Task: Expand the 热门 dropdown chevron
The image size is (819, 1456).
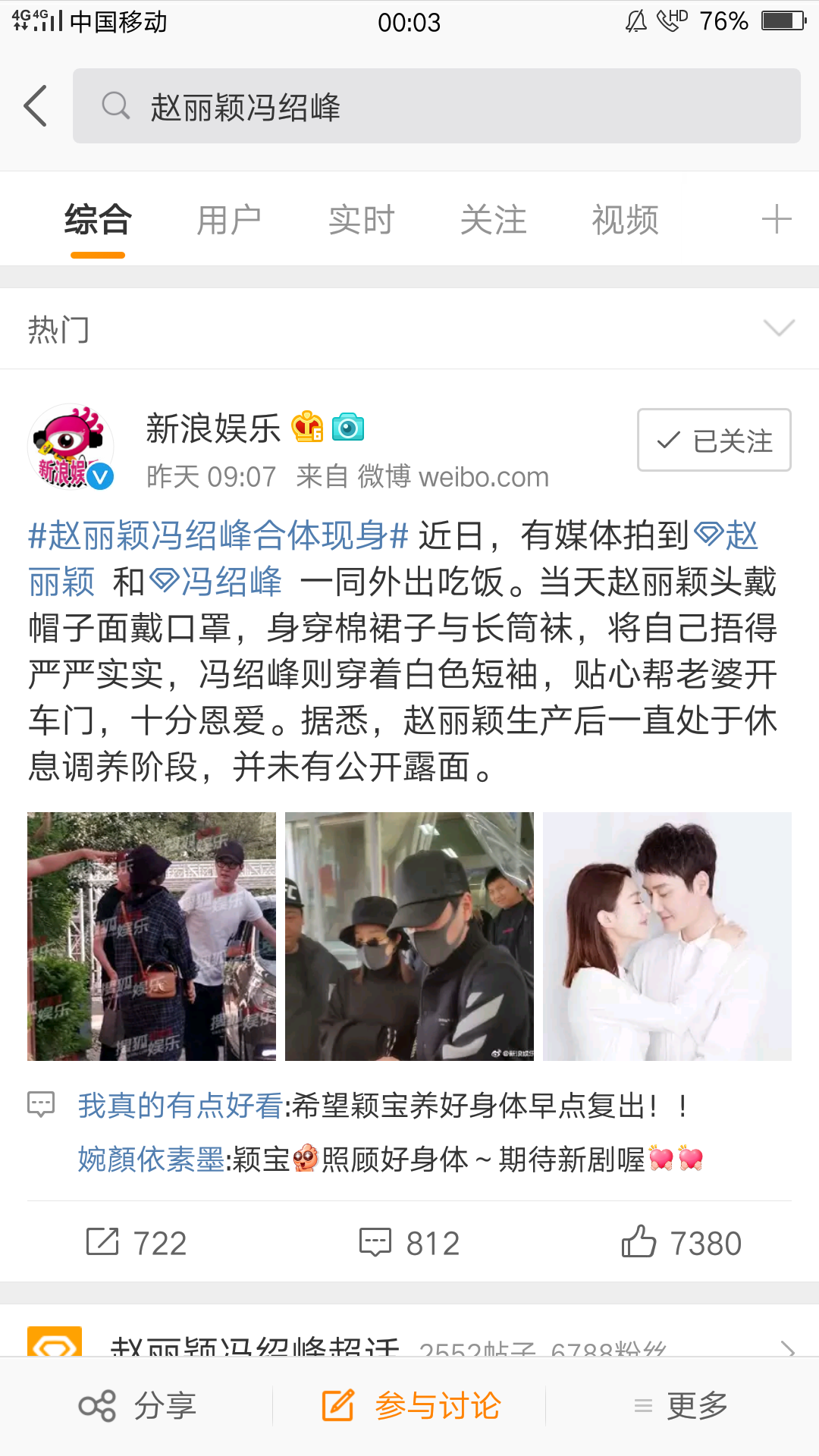Action: click(x=779, y=328)
